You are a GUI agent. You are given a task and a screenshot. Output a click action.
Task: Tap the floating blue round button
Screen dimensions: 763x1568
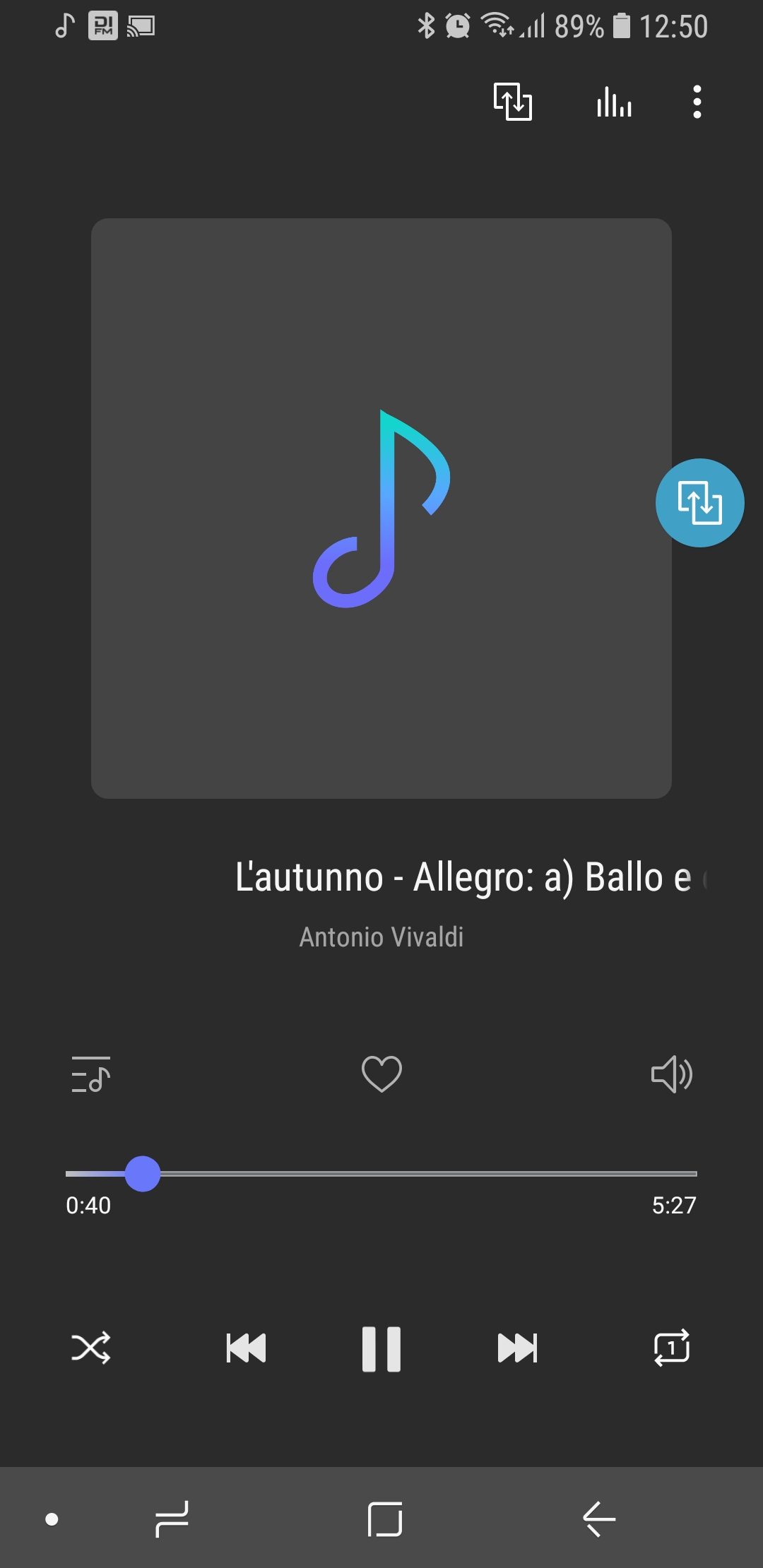pos(699,503)
